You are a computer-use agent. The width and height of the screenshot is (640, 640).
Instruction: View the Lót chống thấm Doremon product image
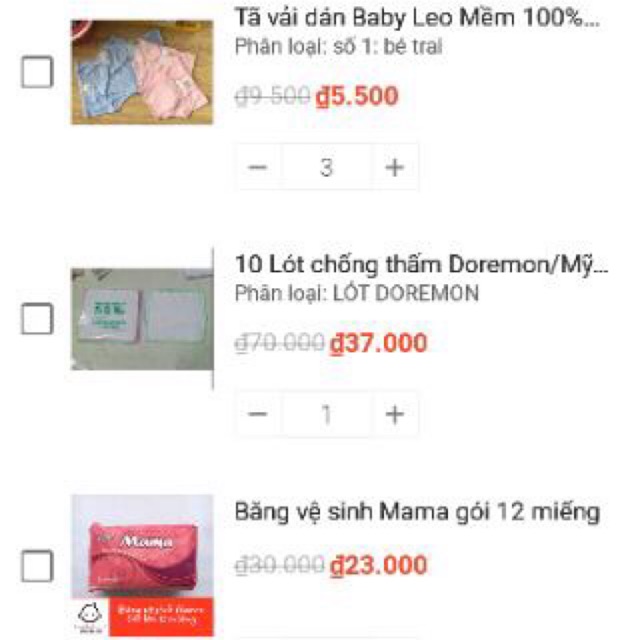coord(142,319)
